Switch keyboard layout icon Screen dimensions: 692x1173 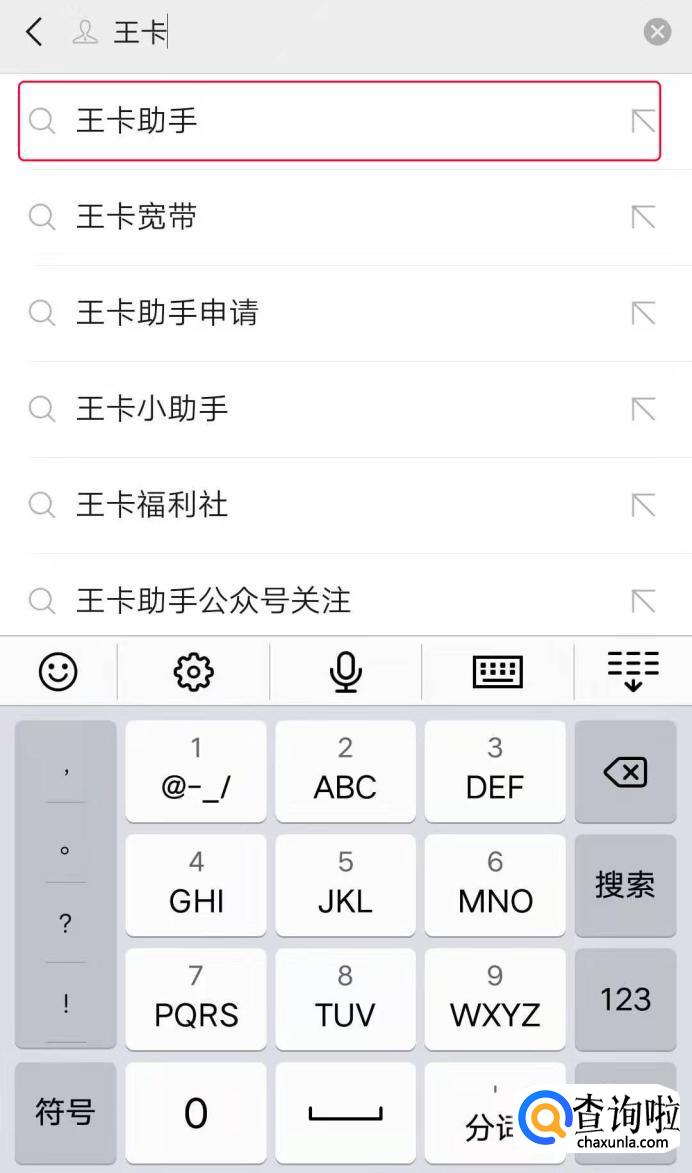pyautogui.click(x=497, y=671)
